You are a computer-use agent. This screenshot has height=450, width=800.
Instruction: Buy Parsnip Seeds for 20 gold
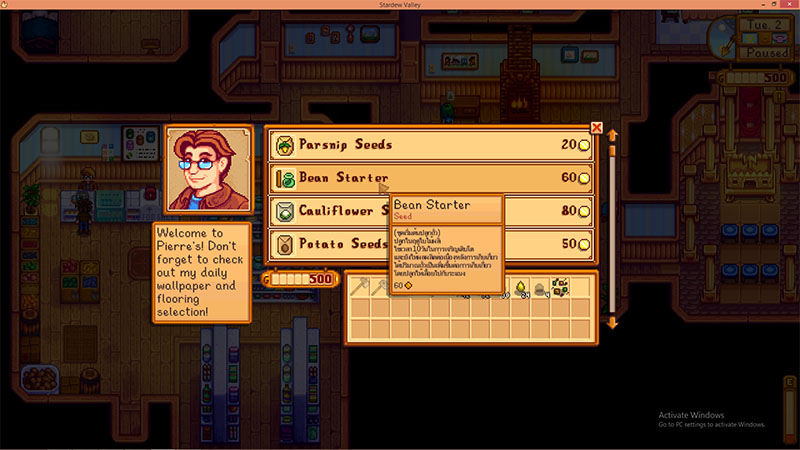point(430,145)
